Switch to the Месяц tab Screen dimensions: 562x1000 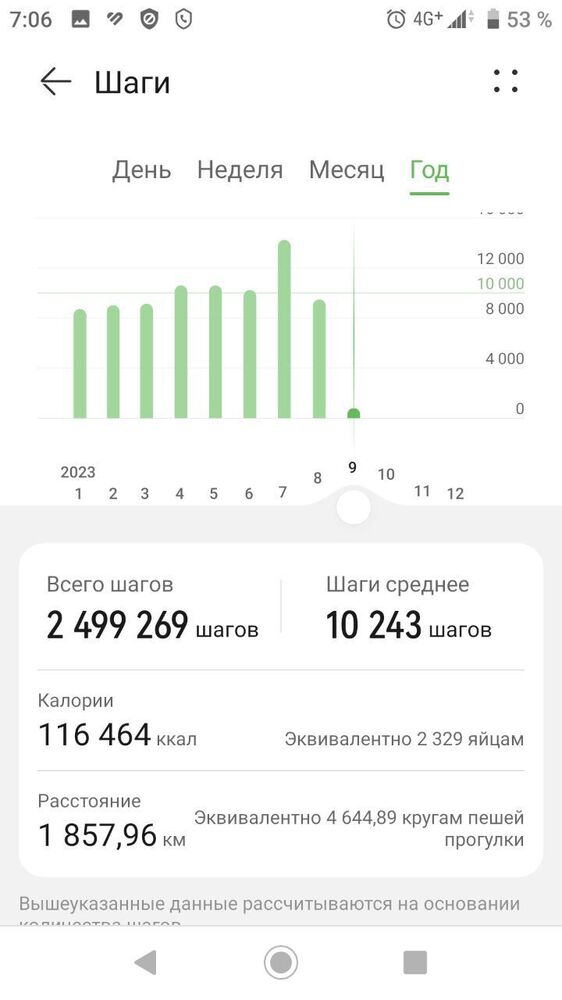point(346,170)
